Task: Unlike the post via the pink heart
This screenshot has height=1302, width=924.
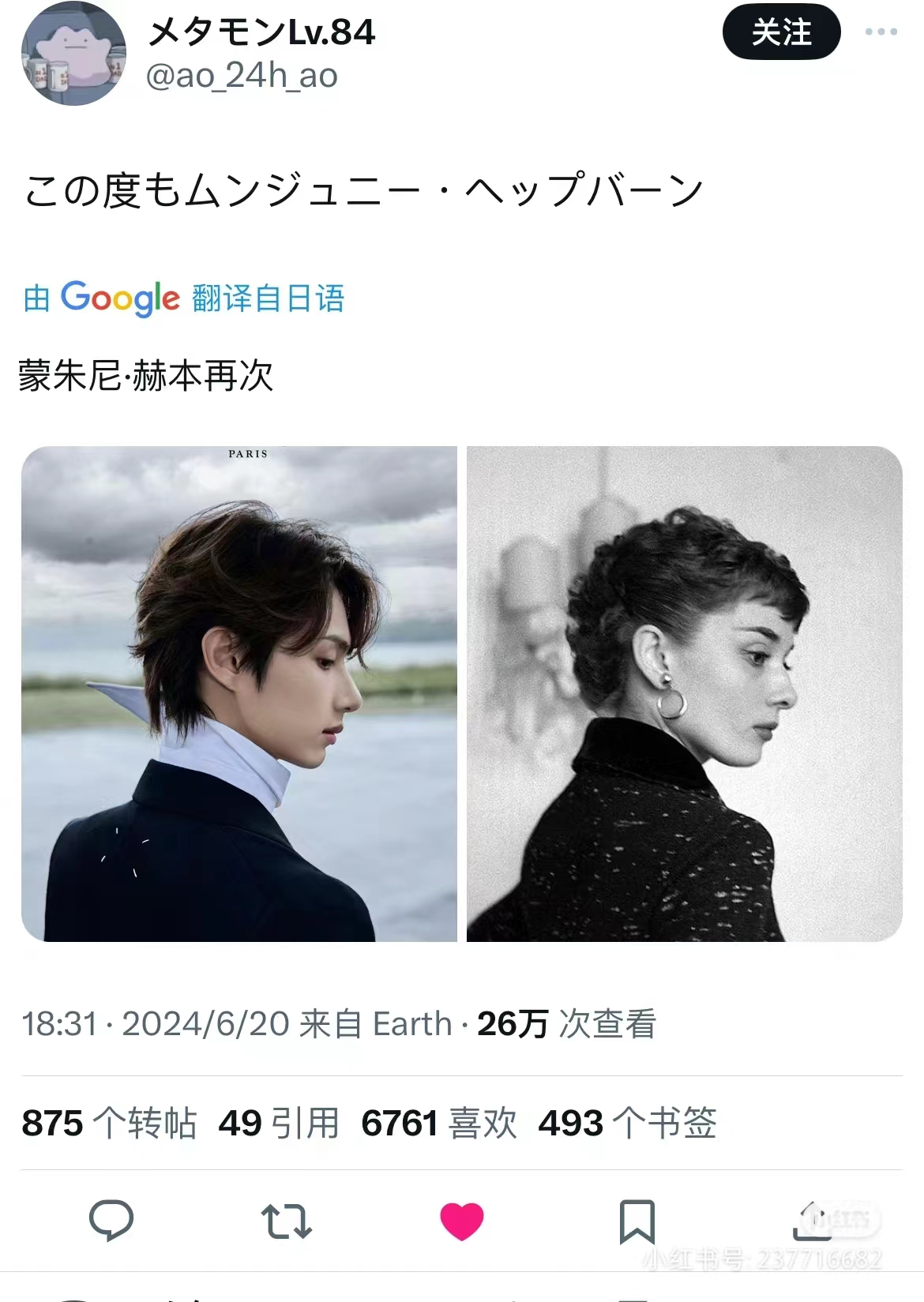Action: click(462, 1221)
